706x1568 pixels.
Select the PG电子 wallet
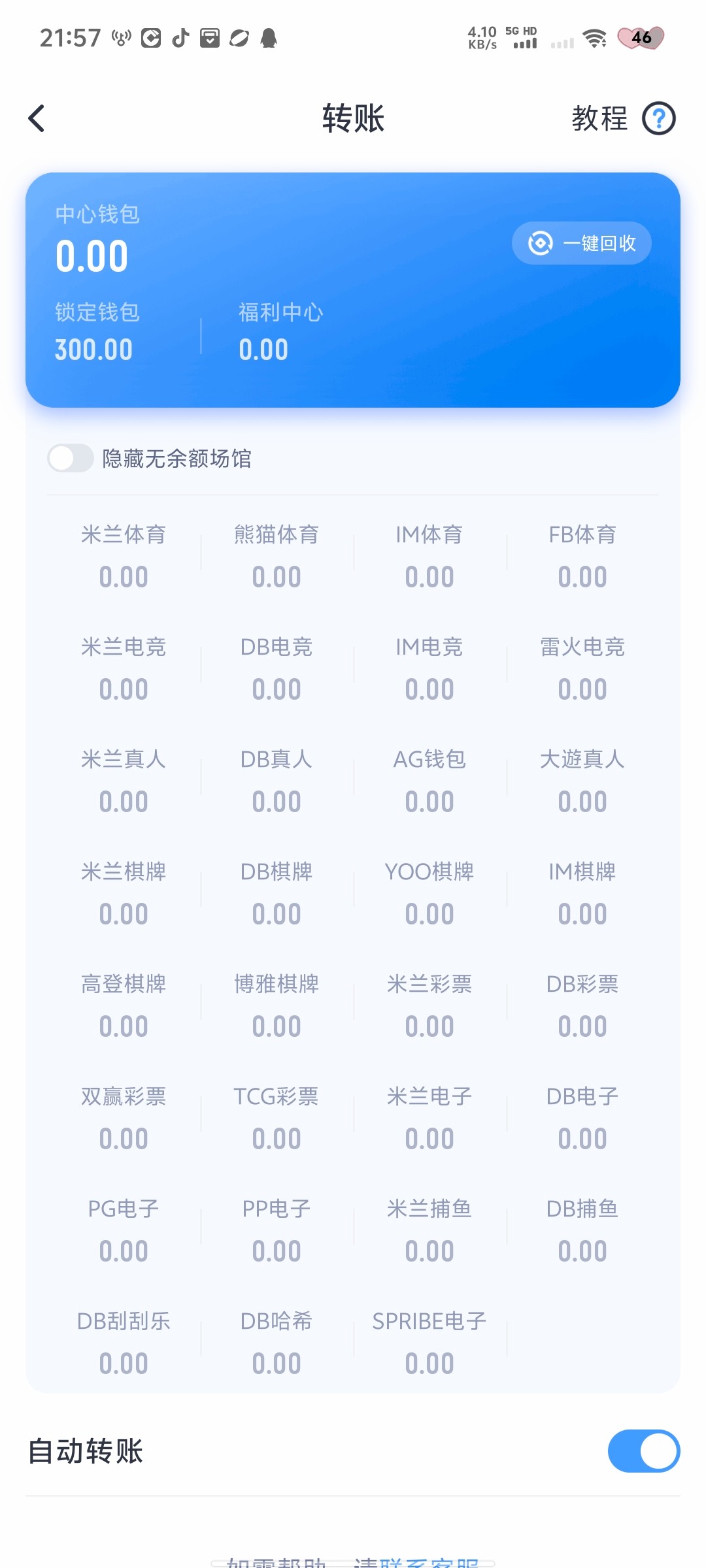pos(124,1230)
